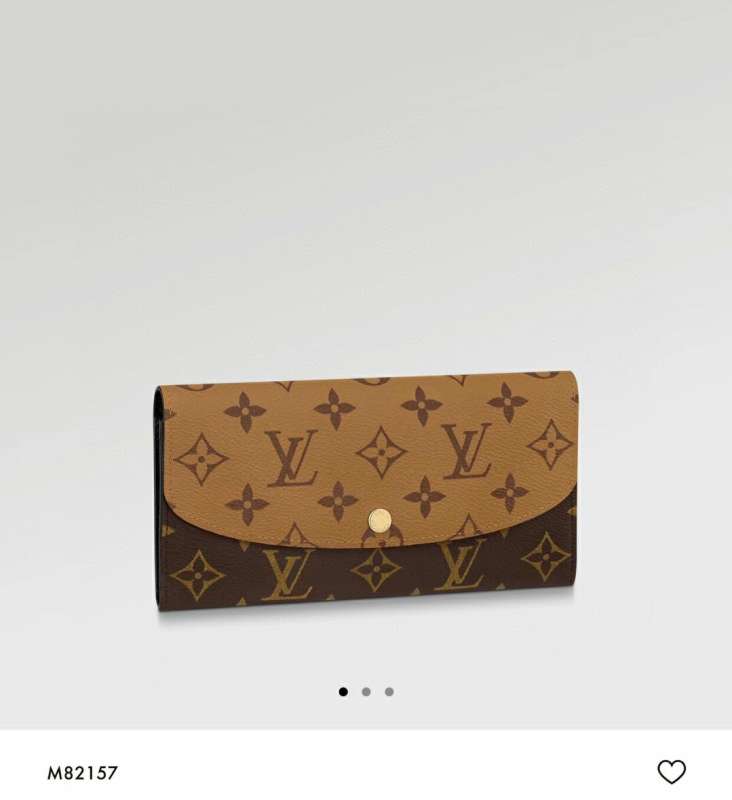
Task: Jump to the second product image dot
Action: (x=366, y=691)
